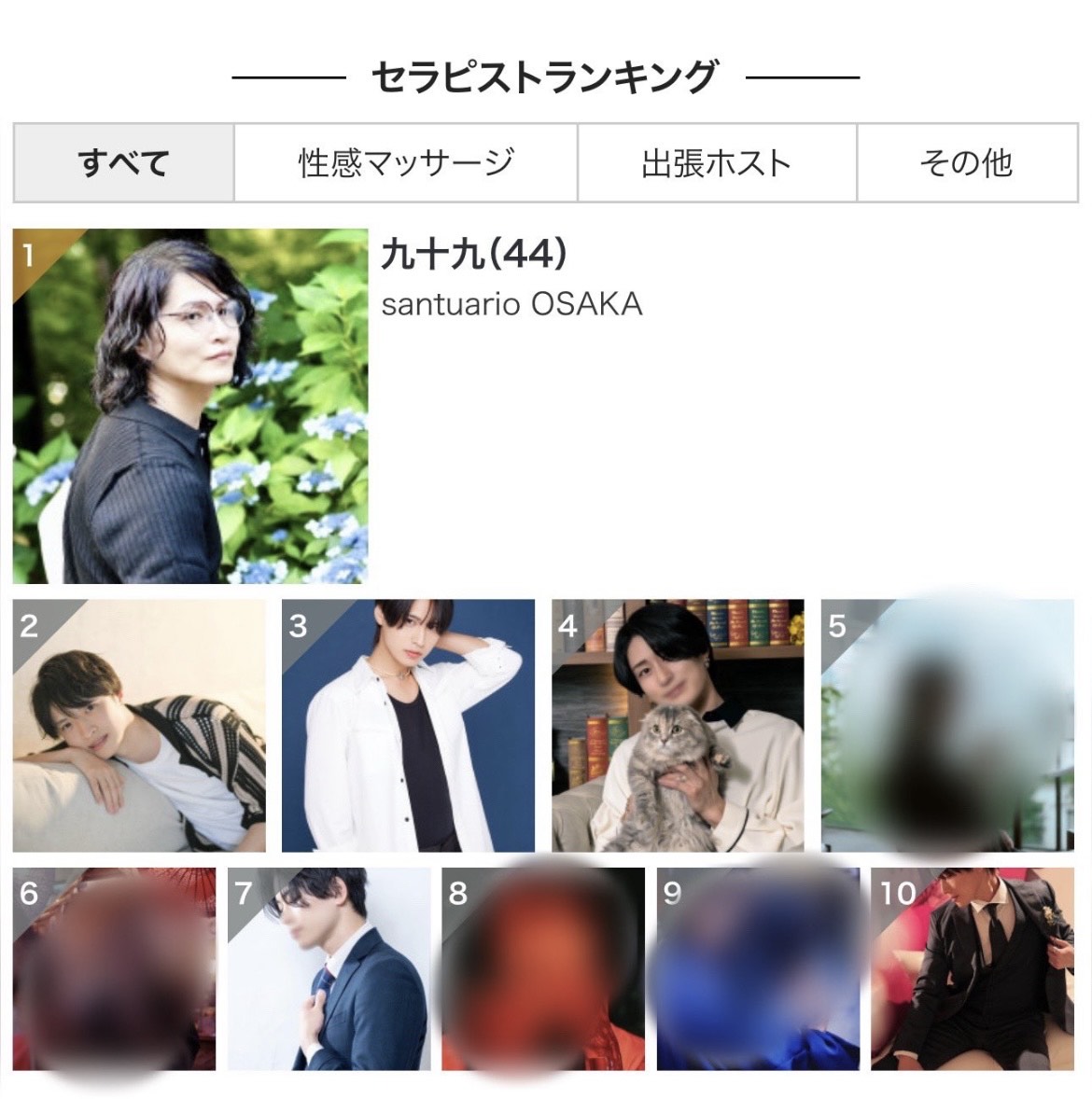Open the rank 5 therapist tile

(x=946, y=725)
